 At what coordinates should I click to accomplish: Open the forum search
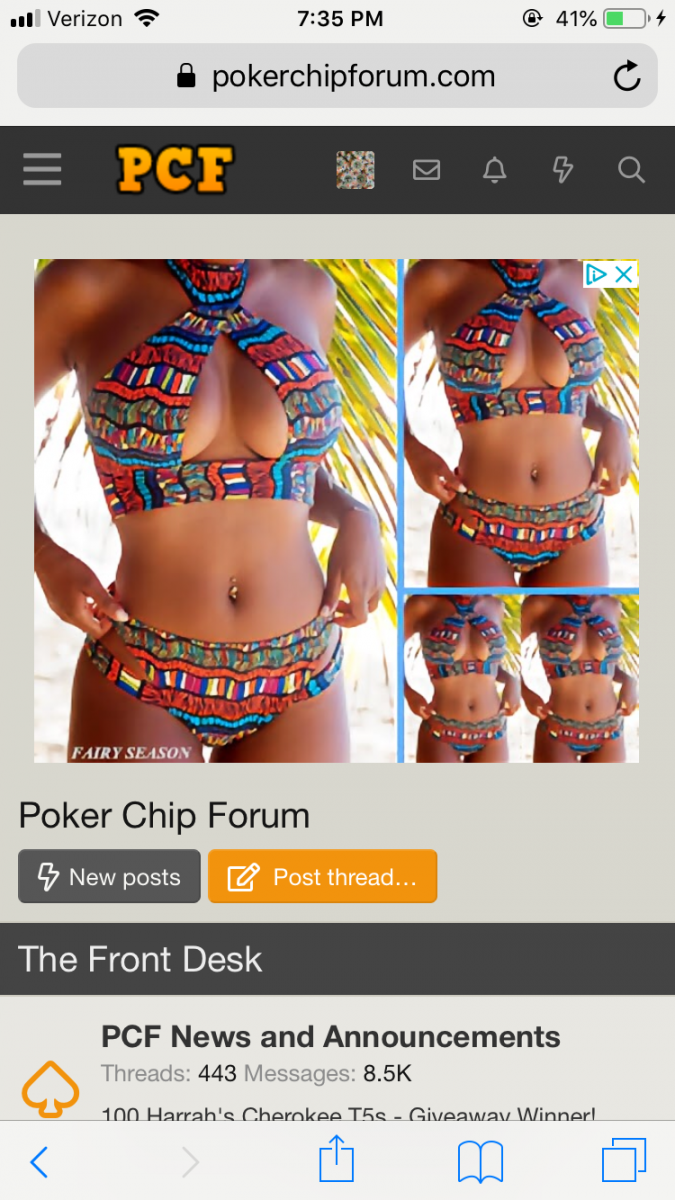(x=631, y=170)
